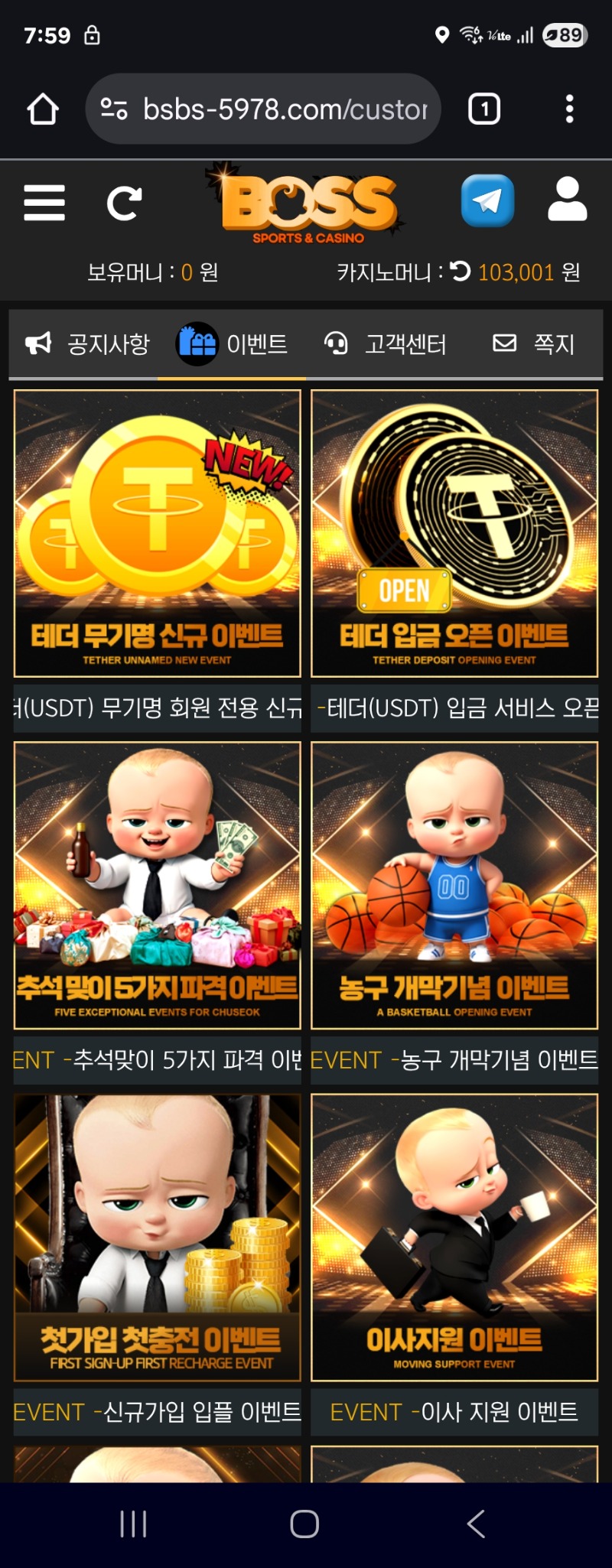Refresh the casino money balance
Viewport: 612px width, 1568px height.
tap(461, 272)
